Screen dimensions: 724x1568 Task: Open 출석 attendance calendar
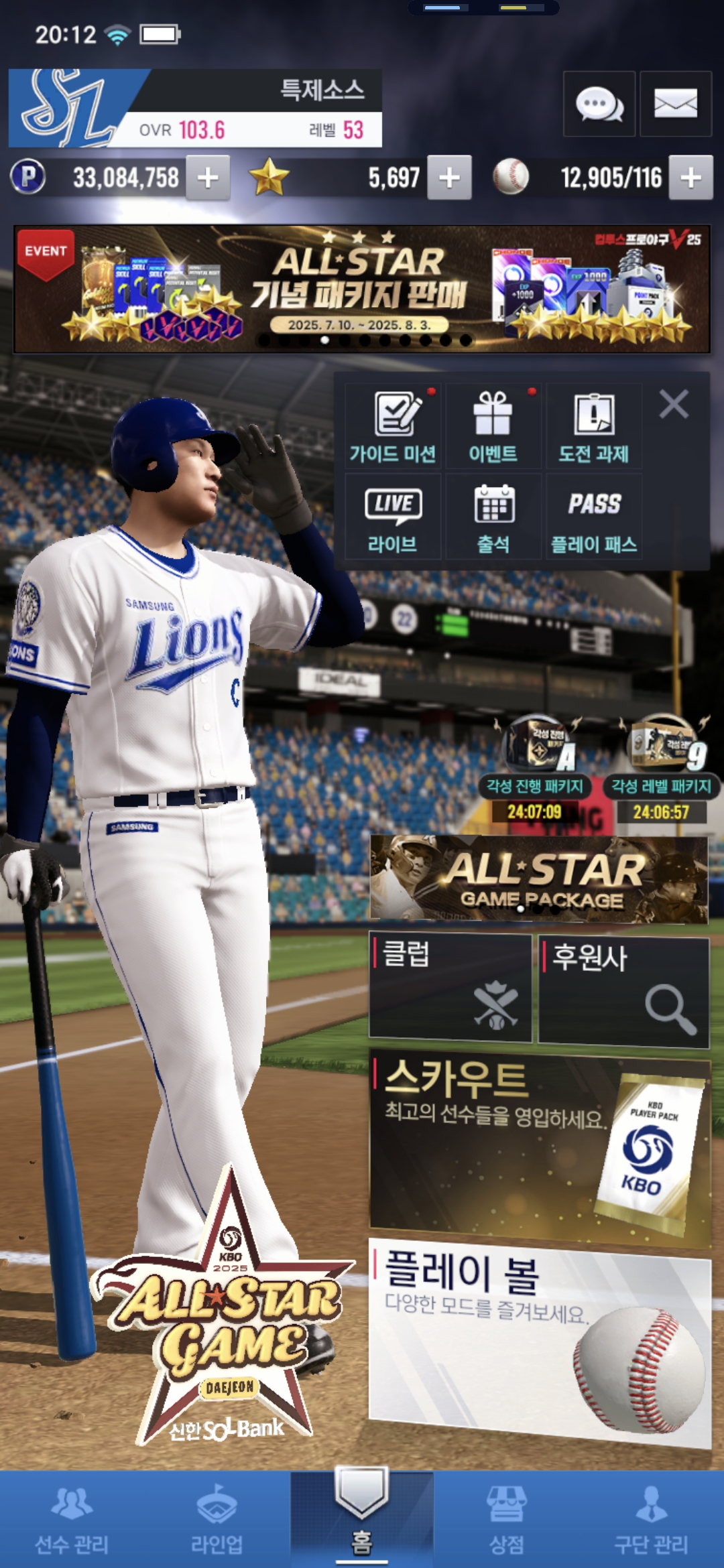point(493,517)
